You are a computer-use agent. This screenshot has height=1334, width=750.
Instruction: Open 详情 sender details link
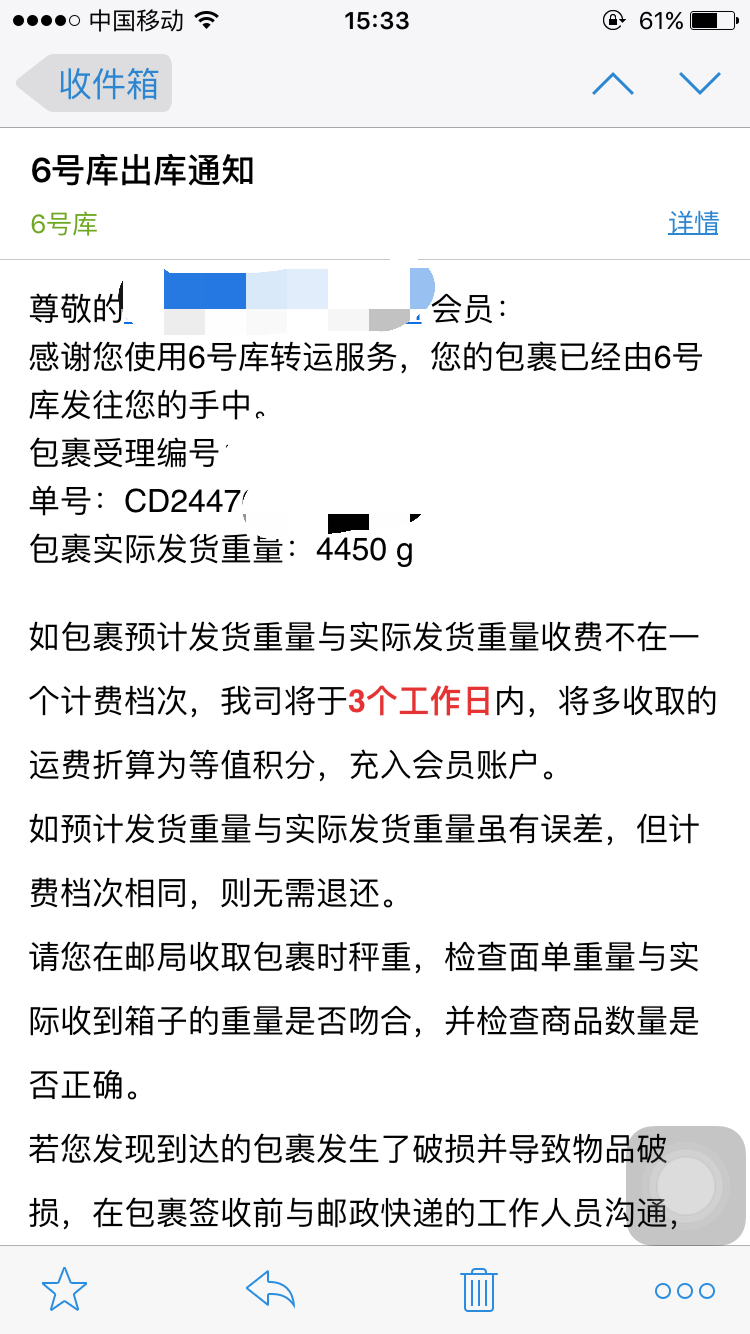click(693, 223)
